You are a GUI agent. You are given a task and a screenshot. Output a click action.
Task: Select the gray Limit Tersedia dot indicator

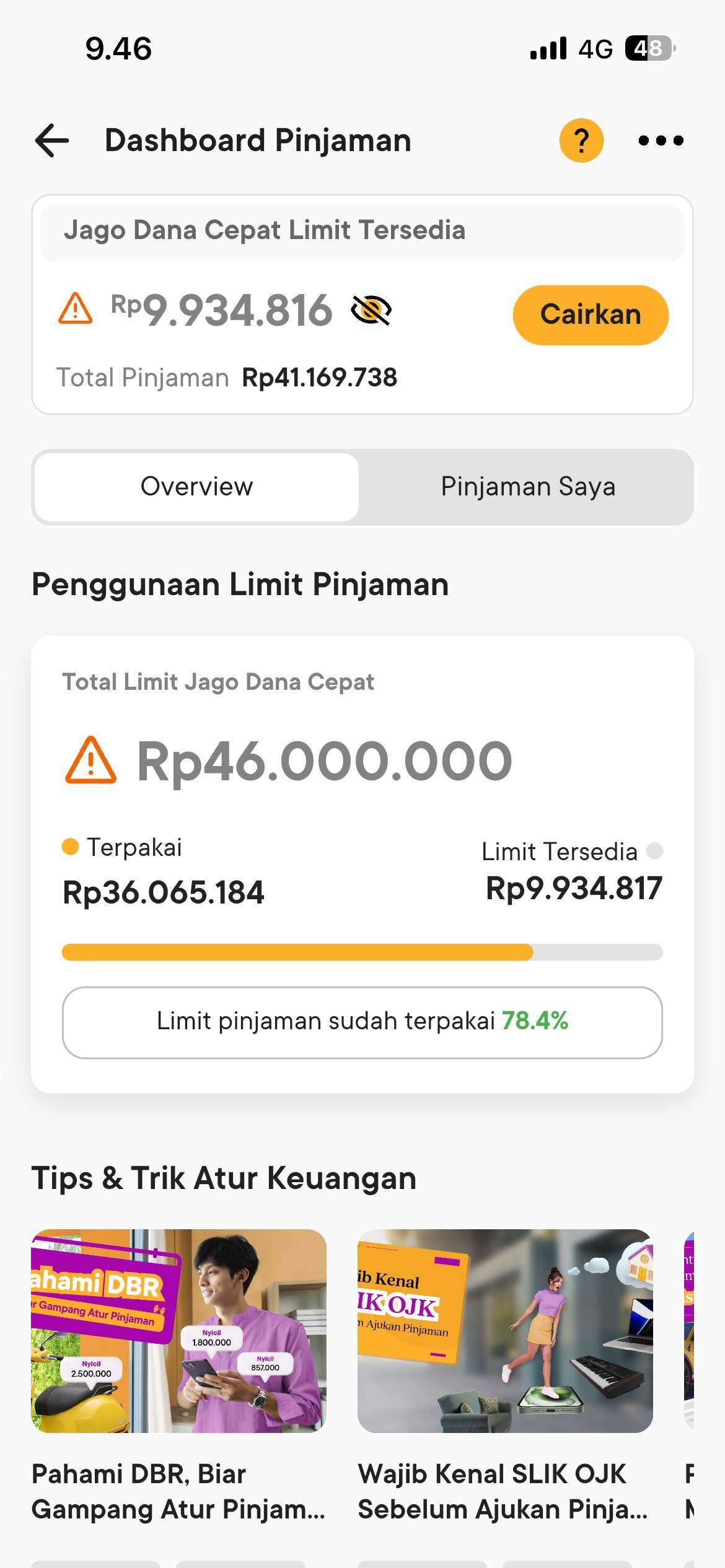pos(655,851)
